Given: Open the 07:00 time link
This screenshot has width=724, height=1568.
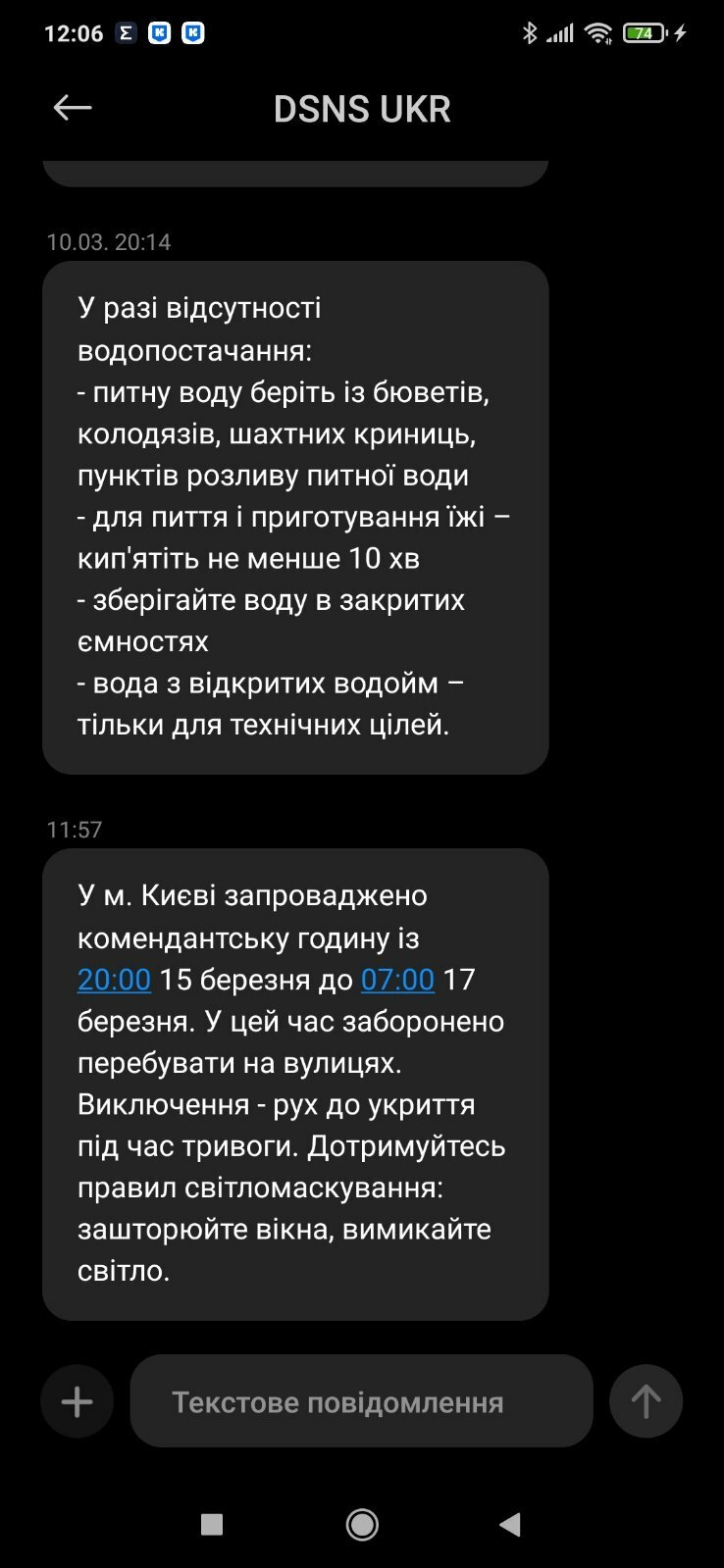Looking at the screenshot, I should tap(397, 980).
